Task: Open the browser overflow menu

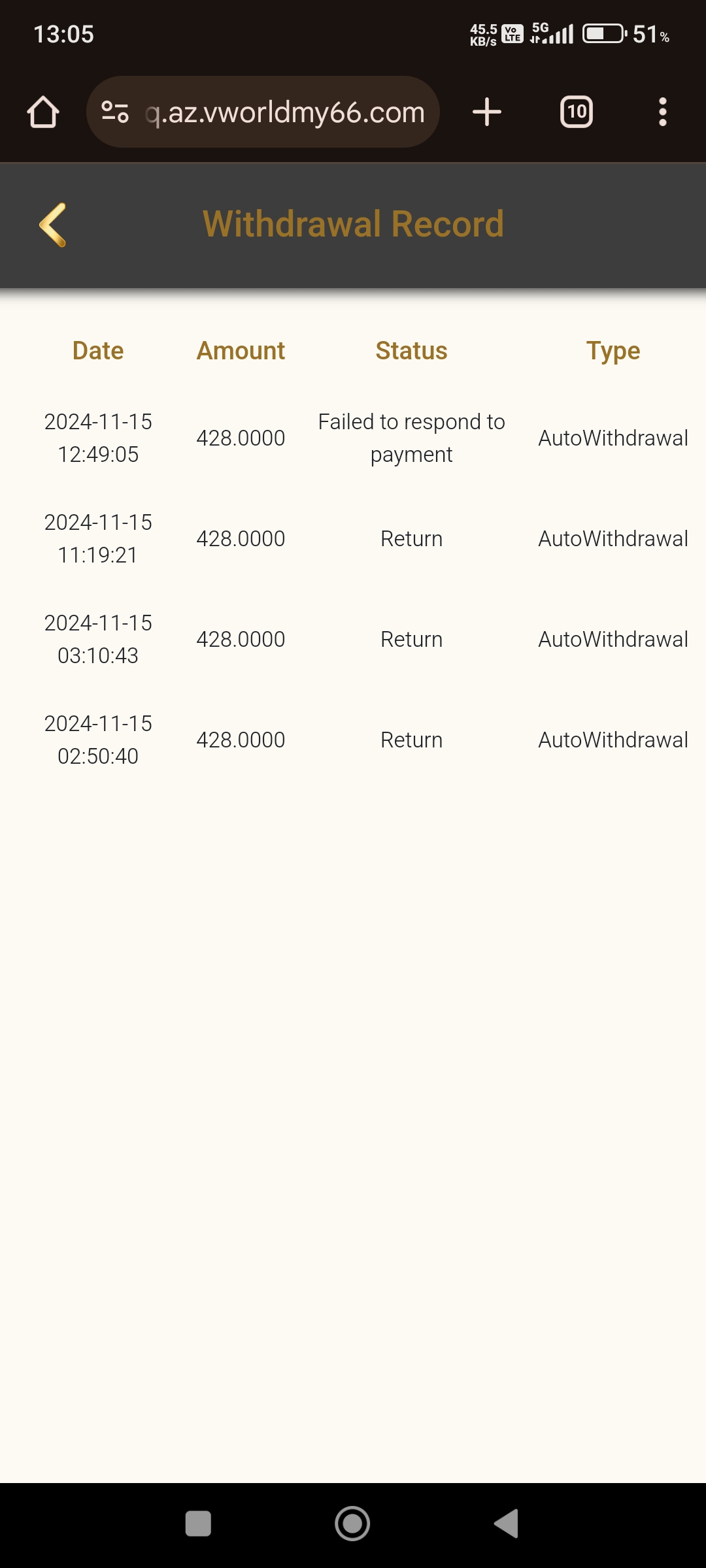Action: coord(662,112)
